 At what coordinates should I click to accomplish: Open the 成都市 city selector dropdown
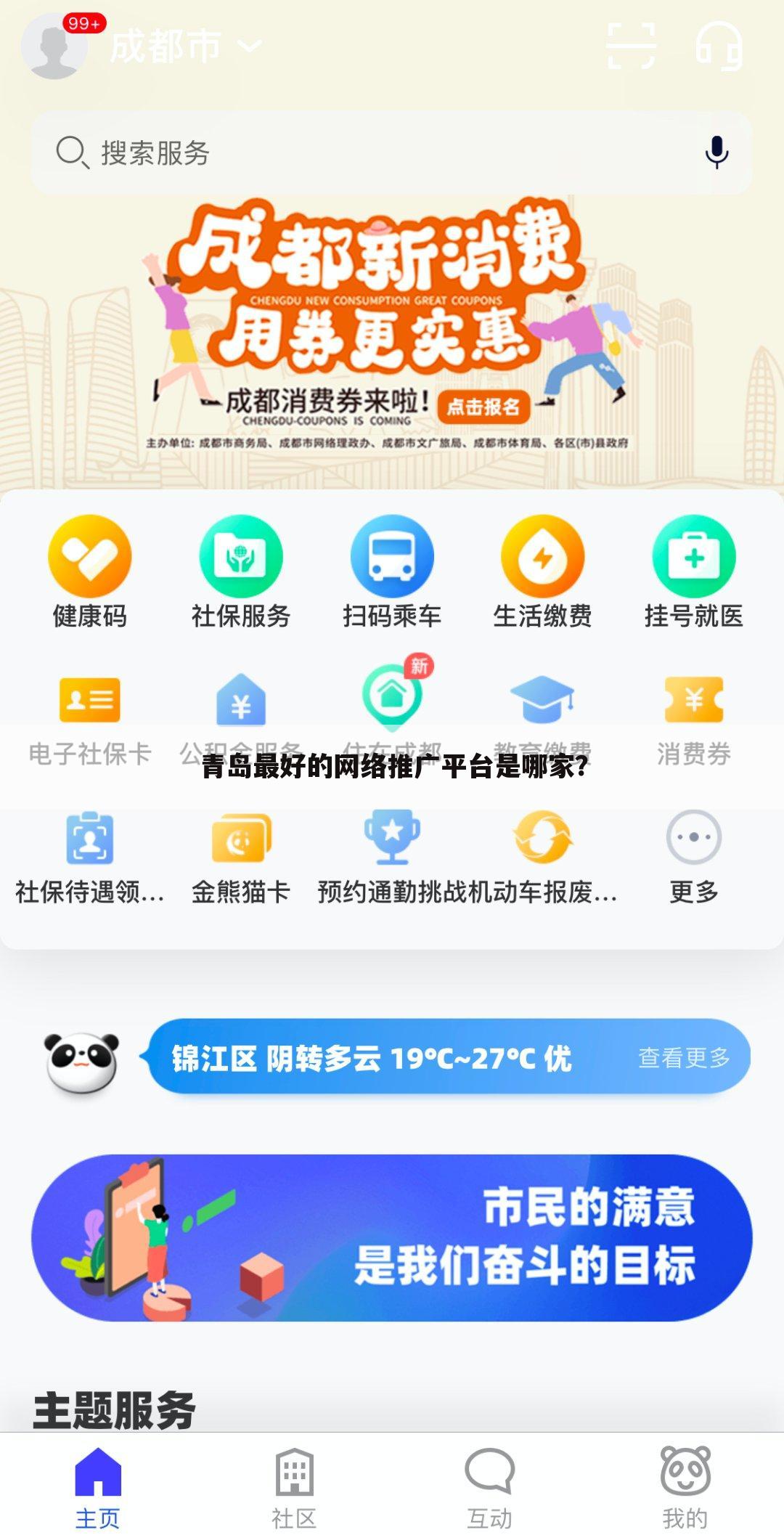point(181,45)
